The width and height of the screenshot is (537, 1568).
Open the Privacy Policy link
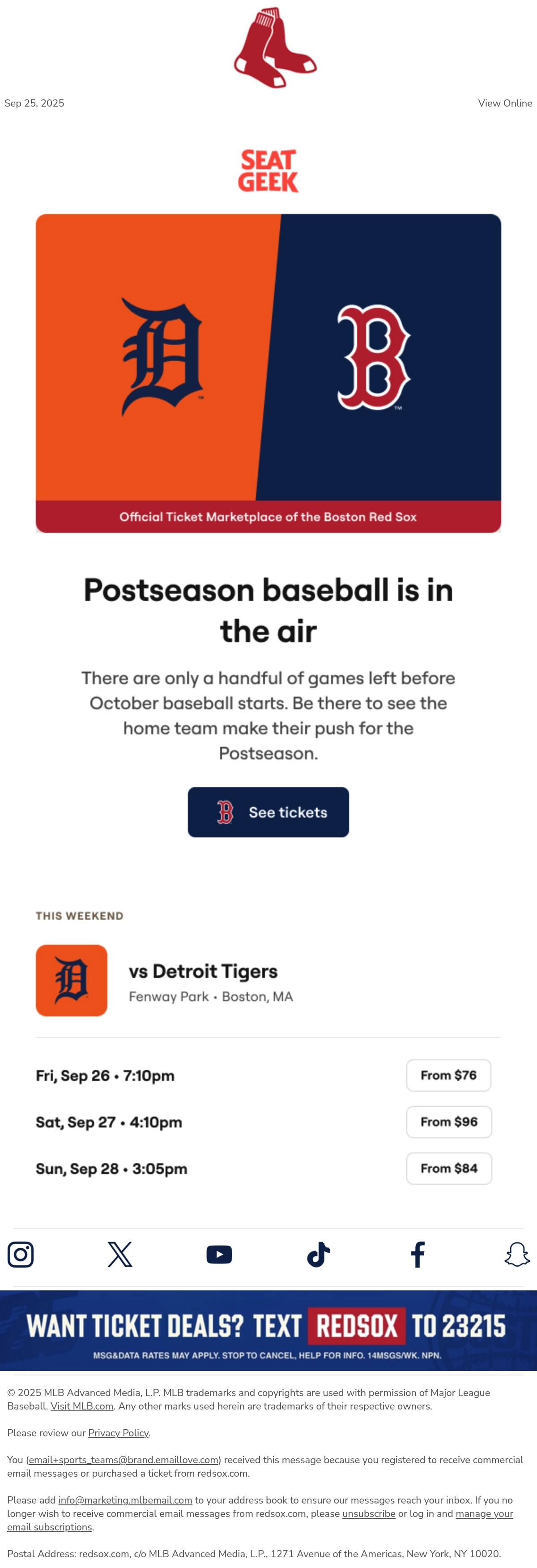(118, 1433)
